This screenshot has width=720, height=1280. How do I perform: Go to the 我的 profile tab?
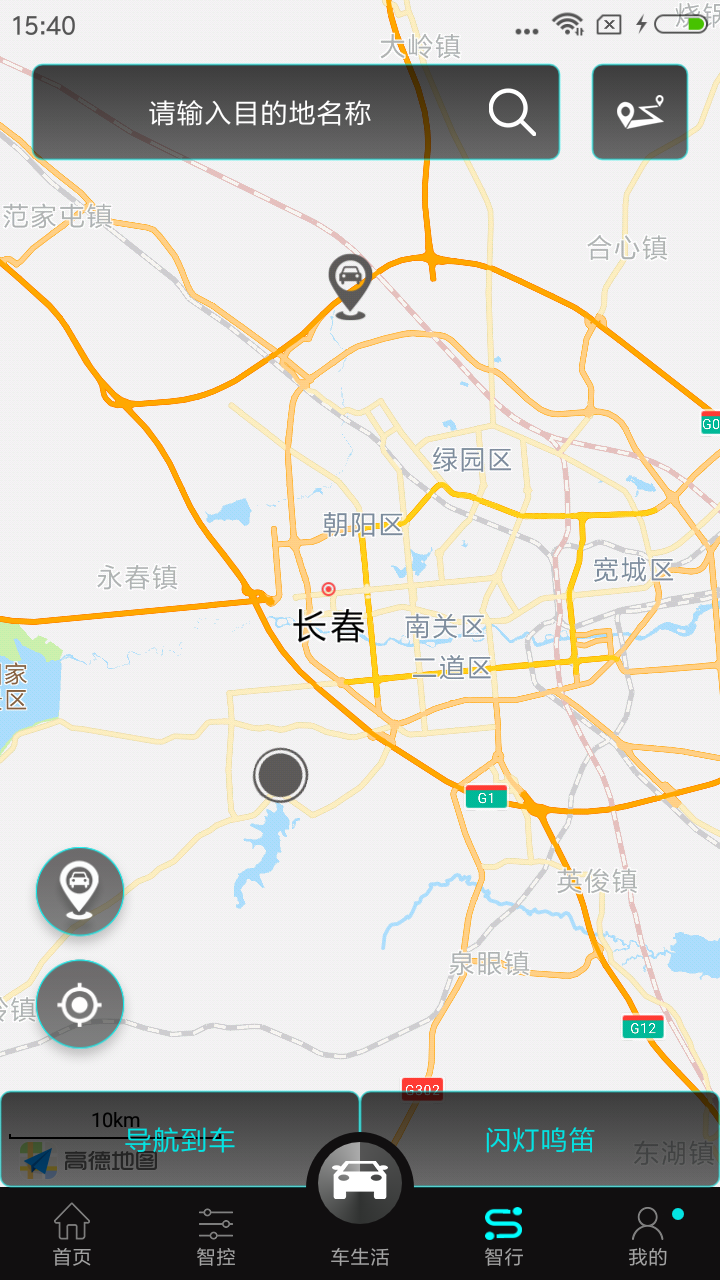point(648,1235)
